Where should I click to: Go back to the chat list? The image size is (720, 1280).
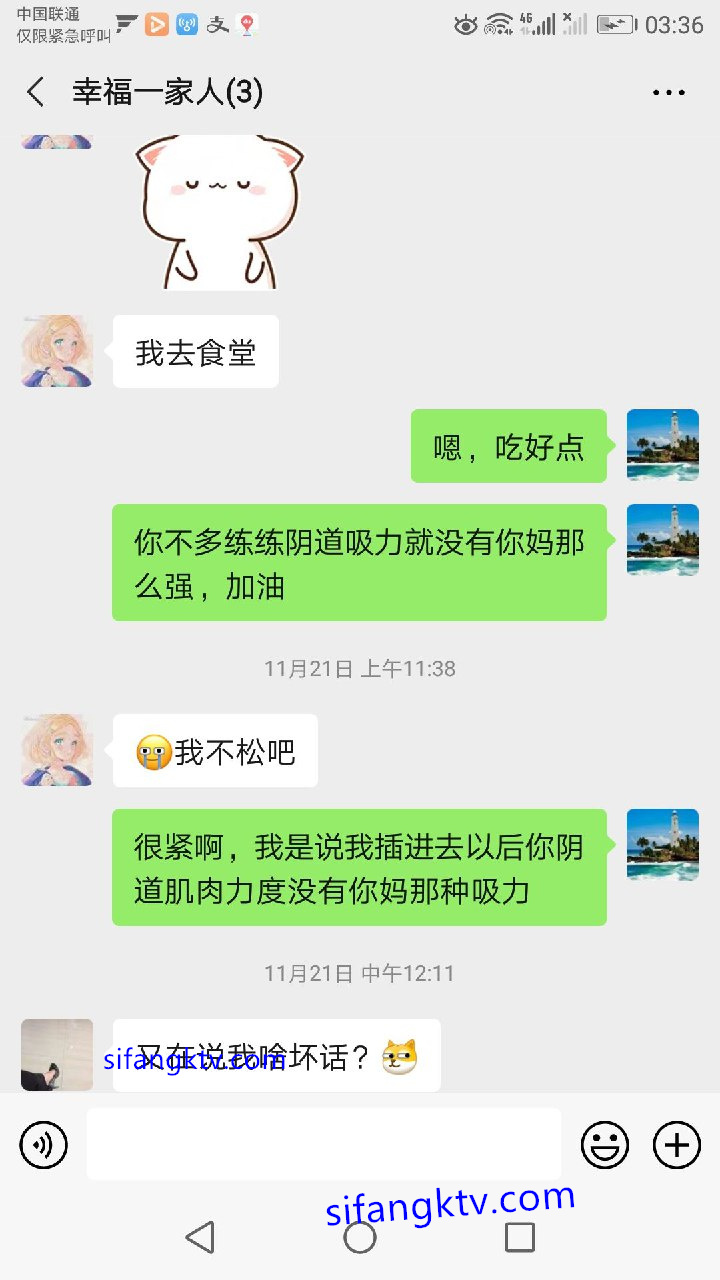(x=36, y=93)
